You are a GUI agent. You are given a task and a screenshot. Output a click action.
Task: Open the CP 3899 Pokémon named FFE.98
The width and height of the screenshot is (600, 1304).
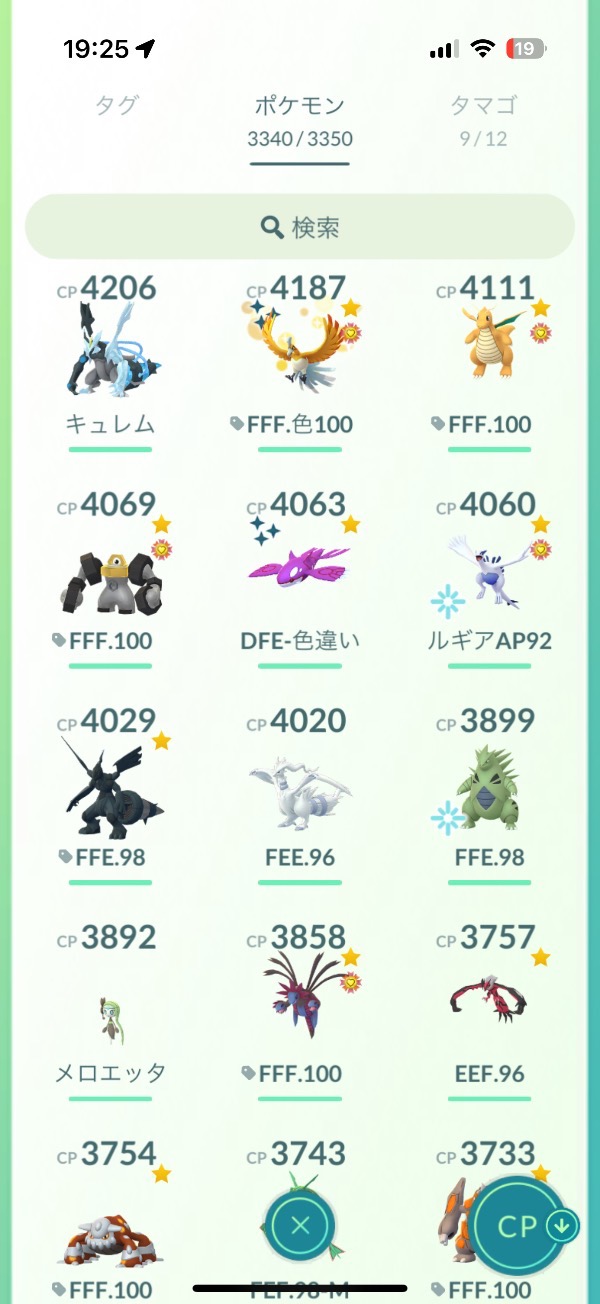coord(490,790)
